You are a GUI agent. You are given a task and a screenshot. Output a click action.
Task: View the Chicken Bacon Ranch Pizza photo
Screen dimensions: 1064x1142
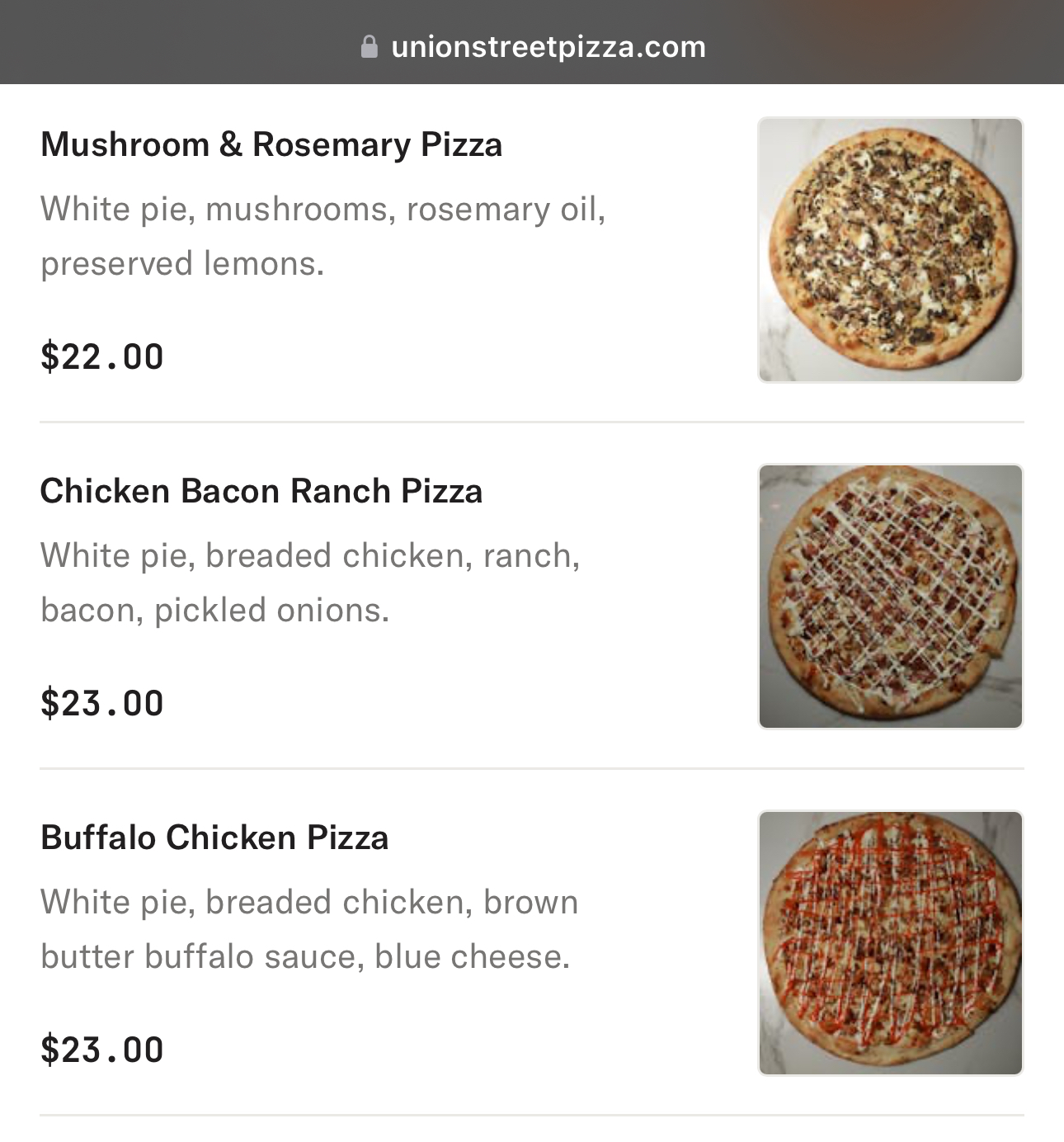click(x=890, y=597)
